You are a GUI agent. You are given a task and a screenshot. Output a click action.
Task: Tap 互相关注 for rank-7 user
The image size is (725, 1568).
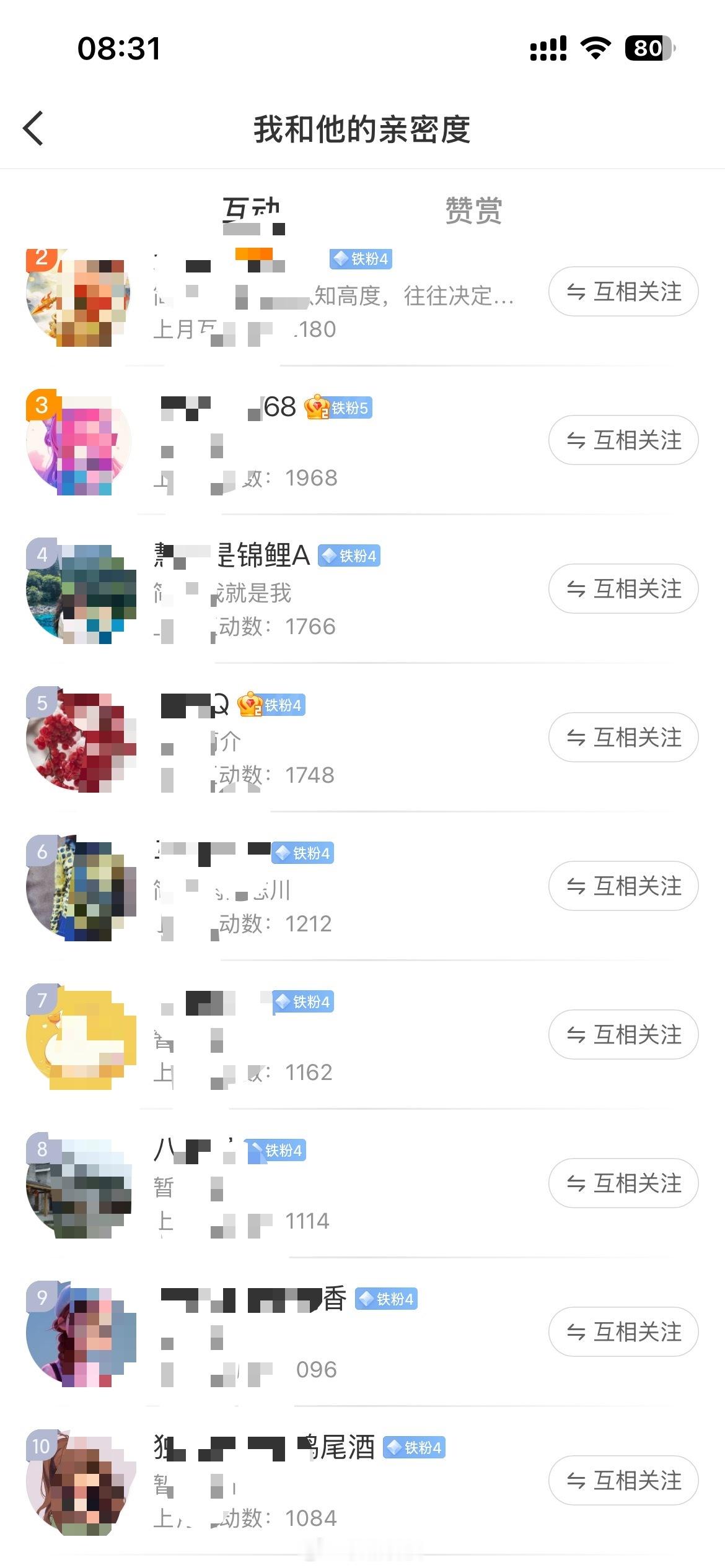(x=623, y=1035)
